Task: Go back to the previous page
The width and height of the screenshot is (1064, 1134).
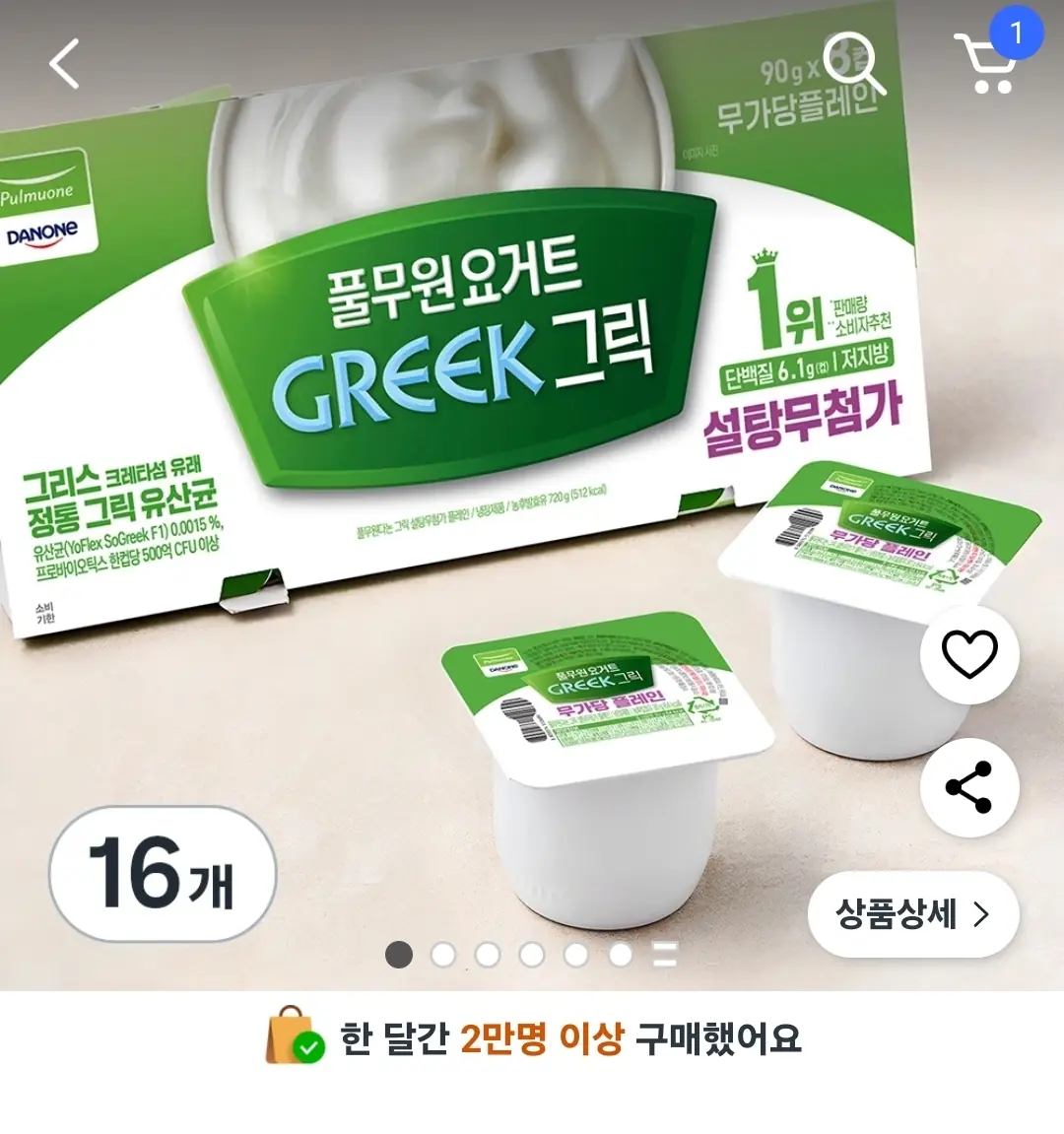Action: (65, 65)
